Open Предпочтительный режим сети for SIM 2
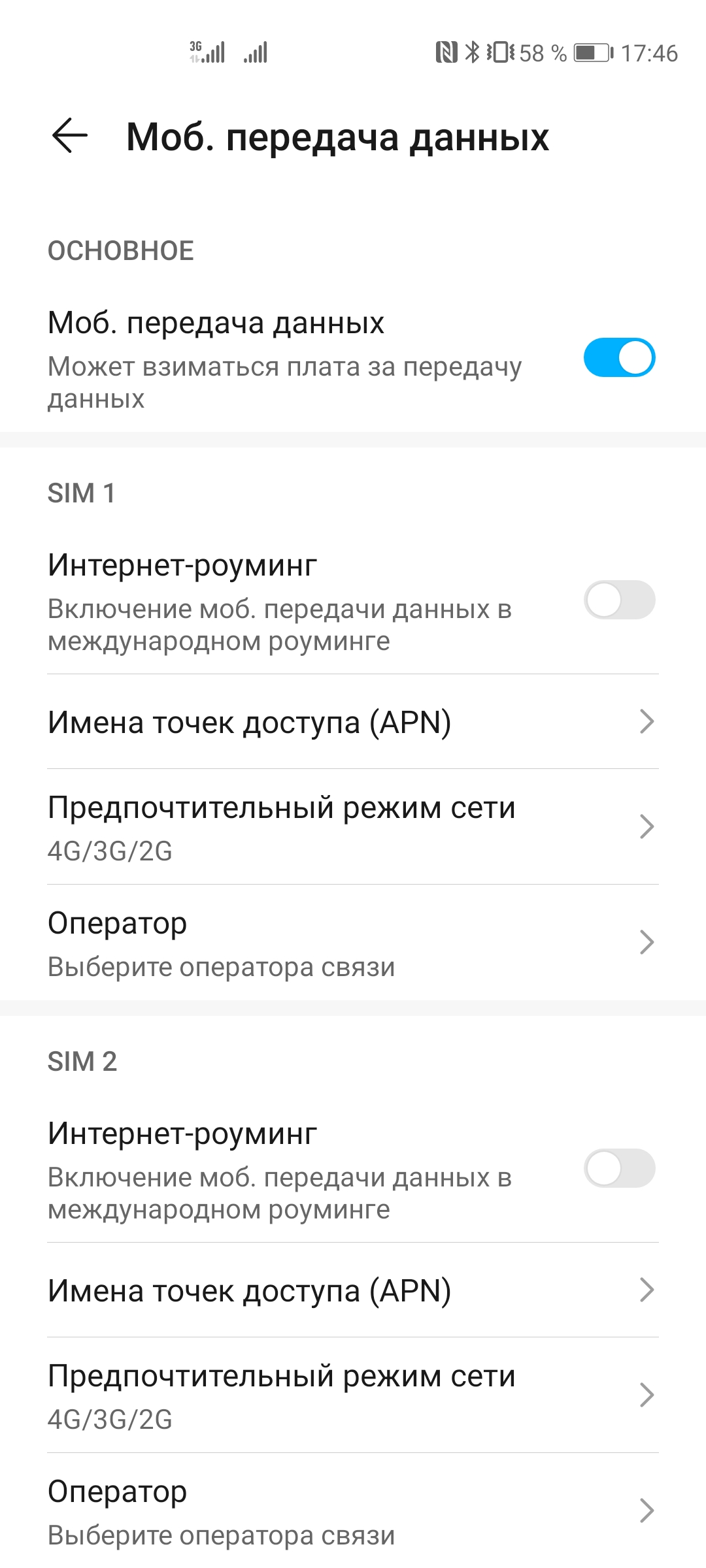 (353, 1396)
